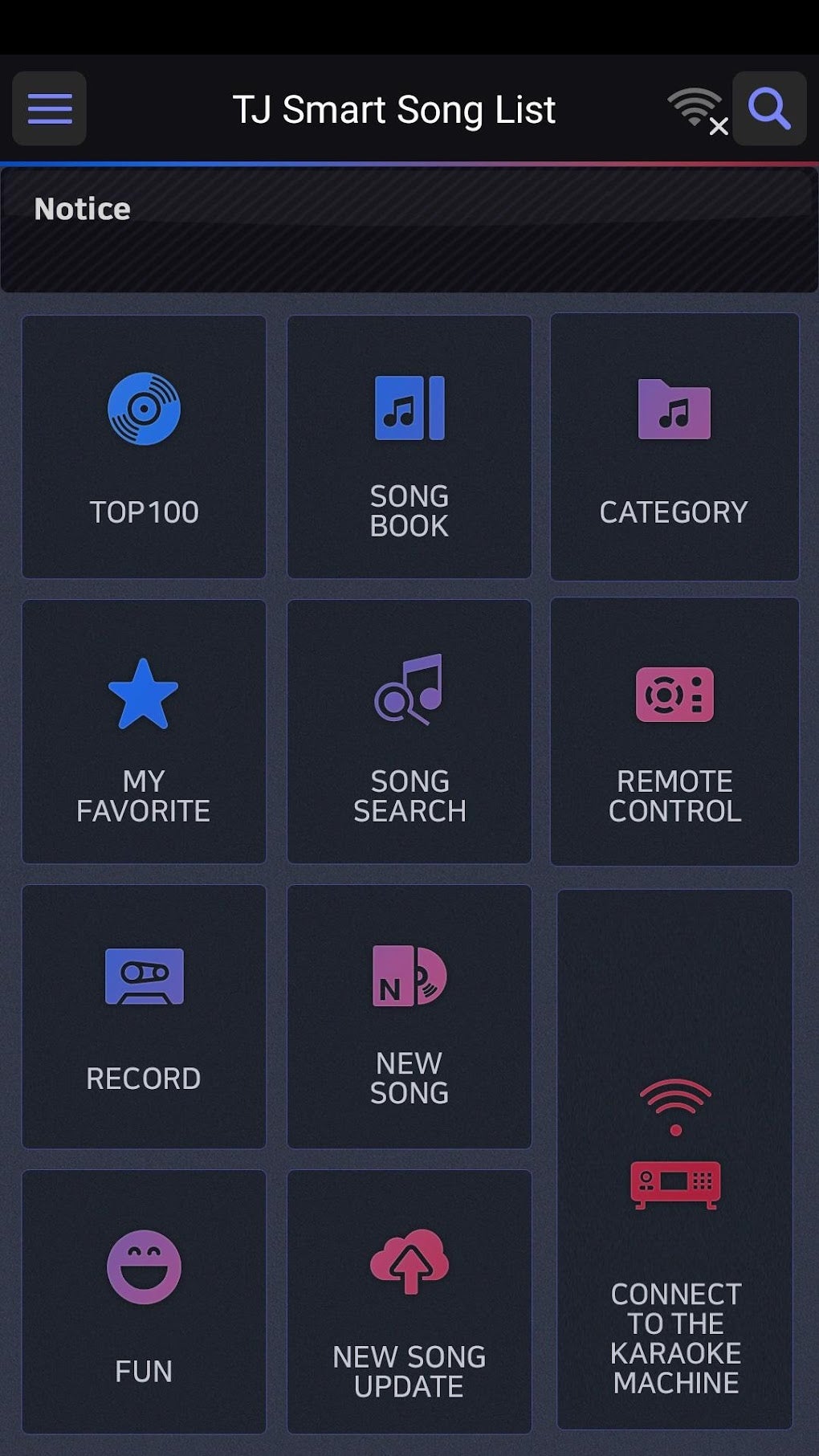View New Song releases

click(409, 1016)
